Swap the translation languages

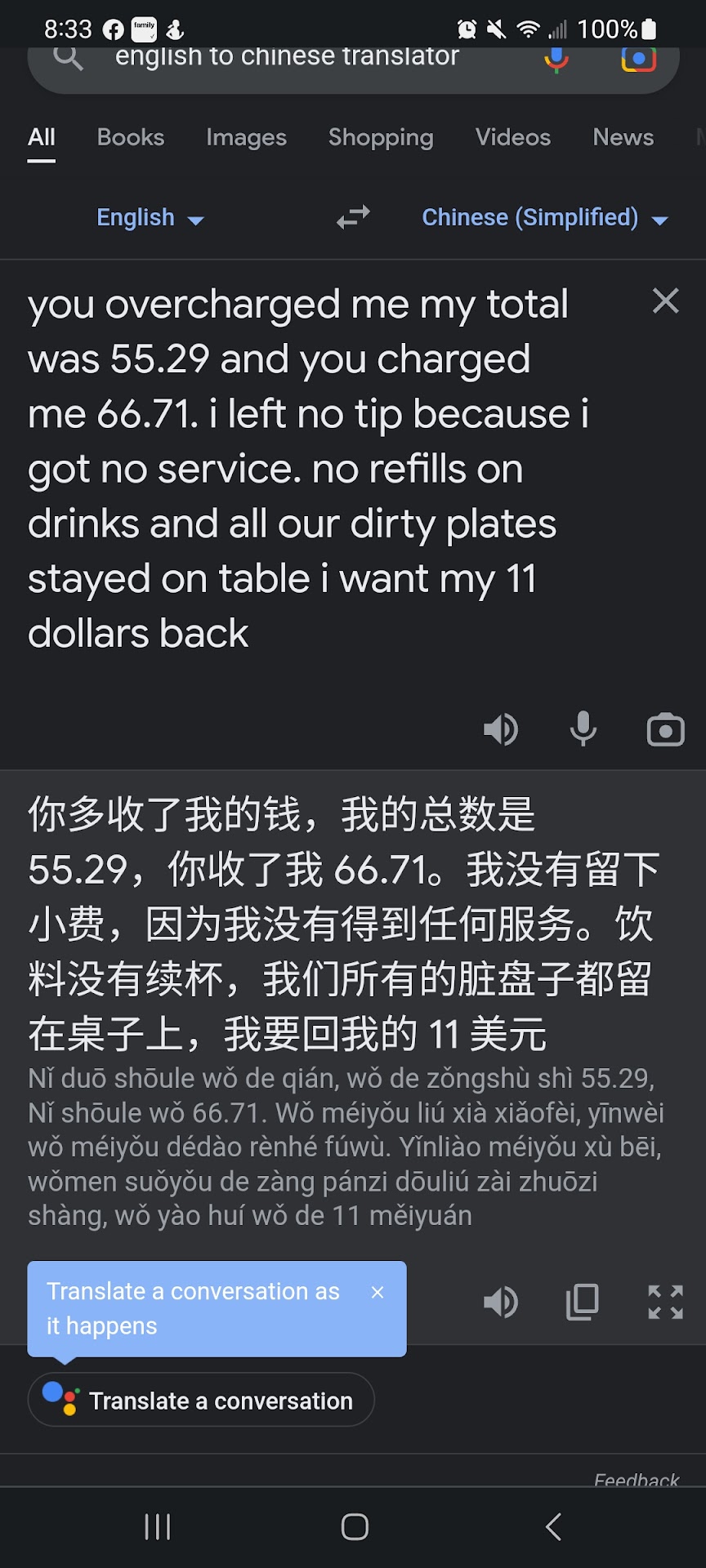[x=352, y=217]
